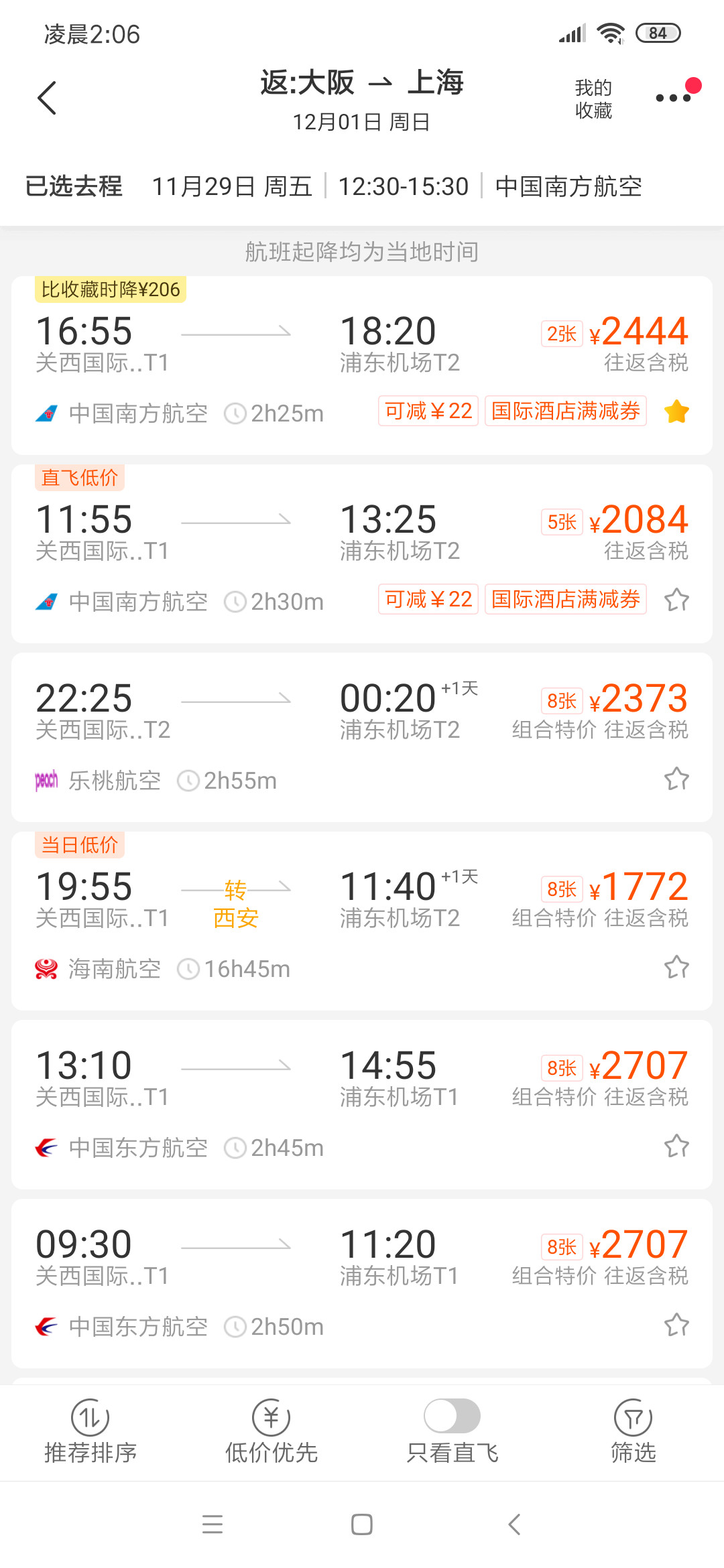Click the Peach Aviation airline logo
The height and width of the screenshot is (1568, 724).
46,779
